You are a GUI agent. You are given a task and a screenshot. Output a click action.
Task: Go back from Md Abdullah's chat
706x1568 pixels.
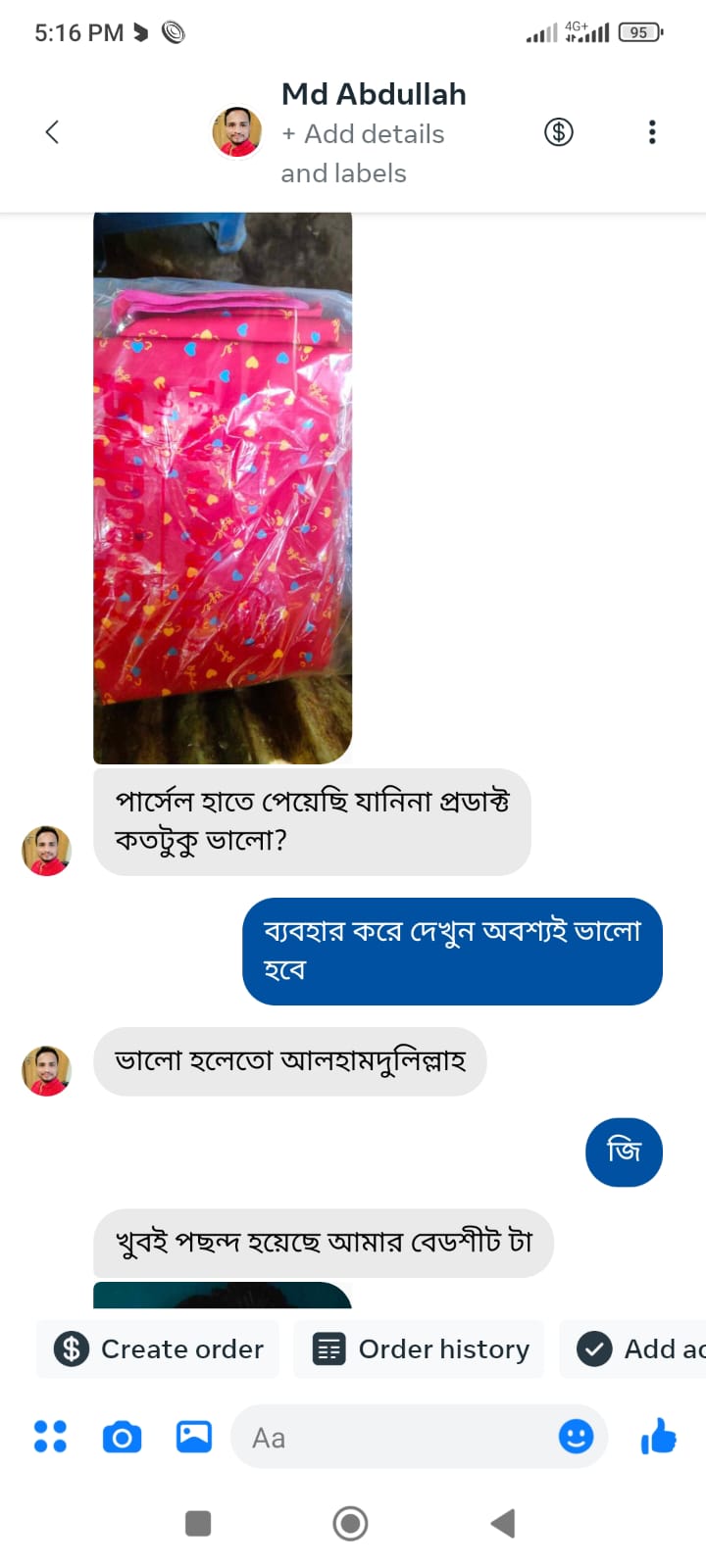point(53,132)
